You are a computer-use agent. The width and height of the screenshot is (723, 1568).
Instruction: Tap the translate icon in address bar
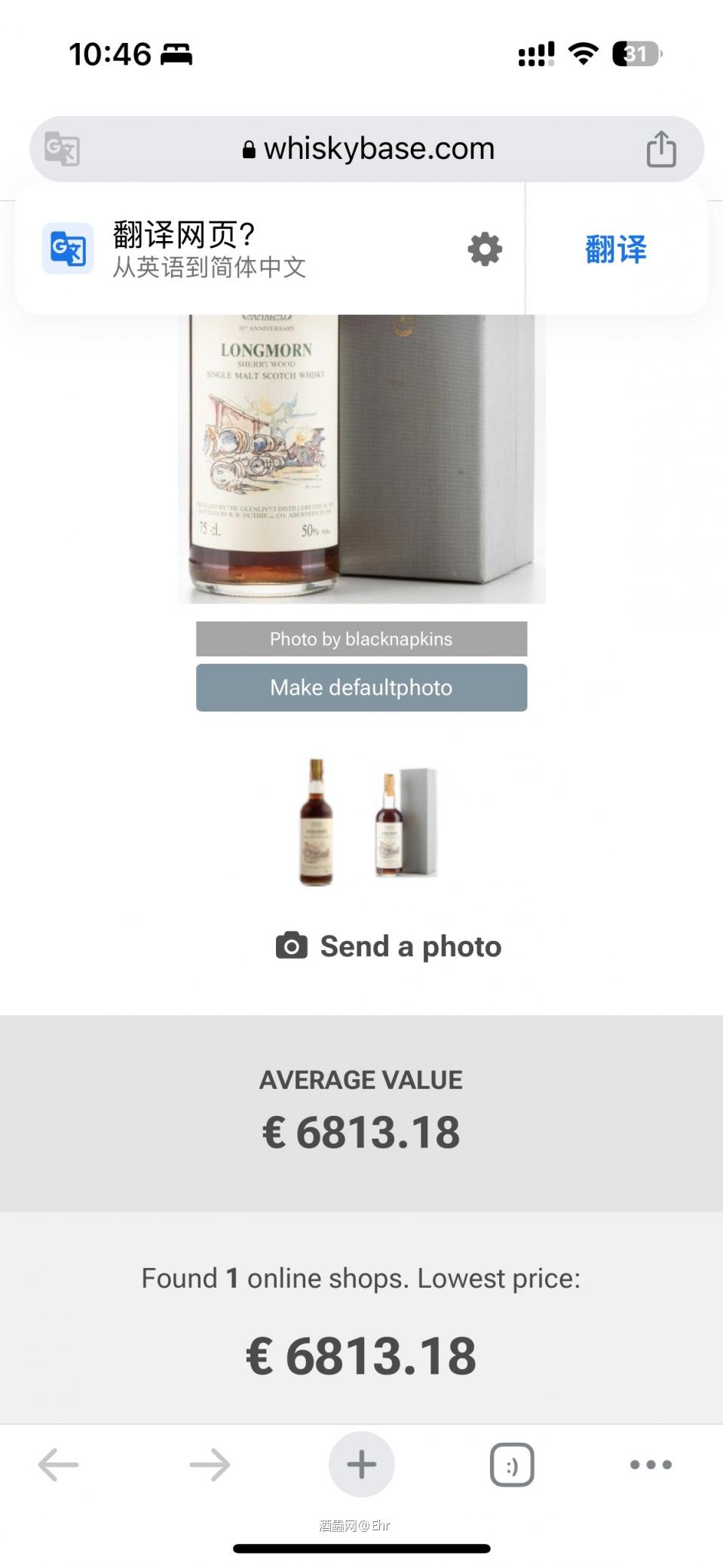(62, 148)
